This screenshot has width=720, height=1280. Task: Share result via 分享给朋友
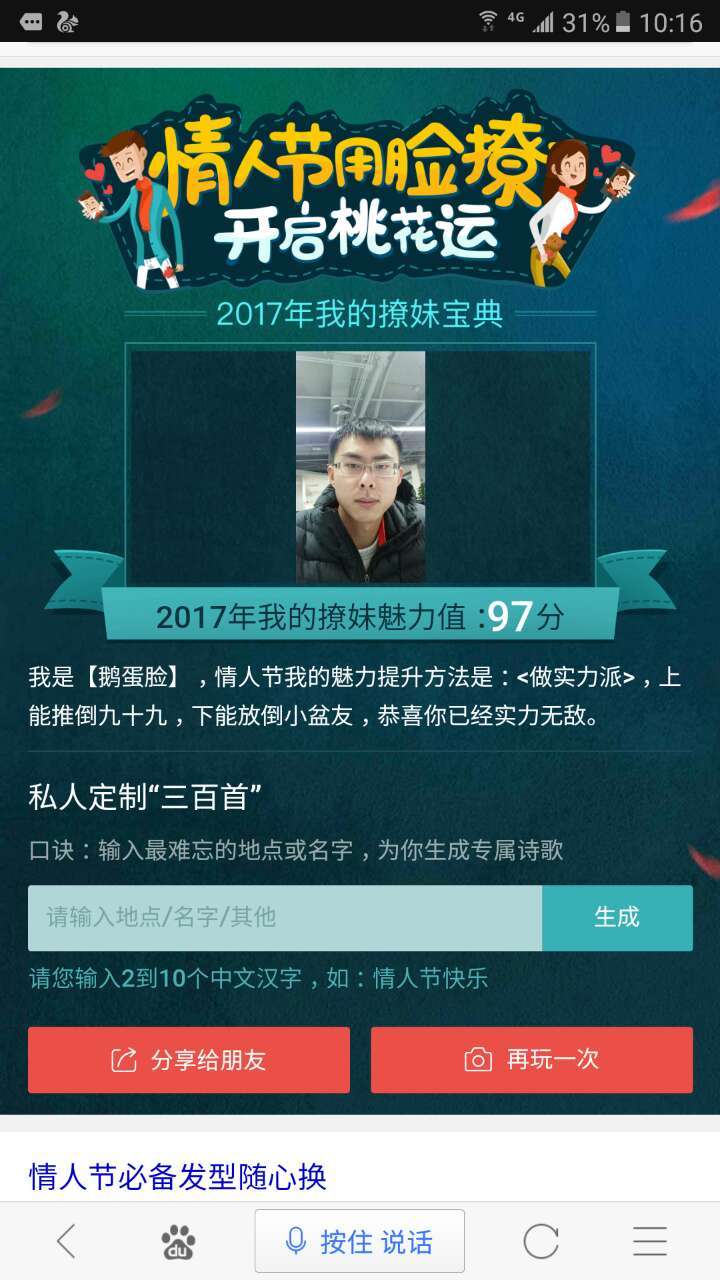coord(189,1060)
